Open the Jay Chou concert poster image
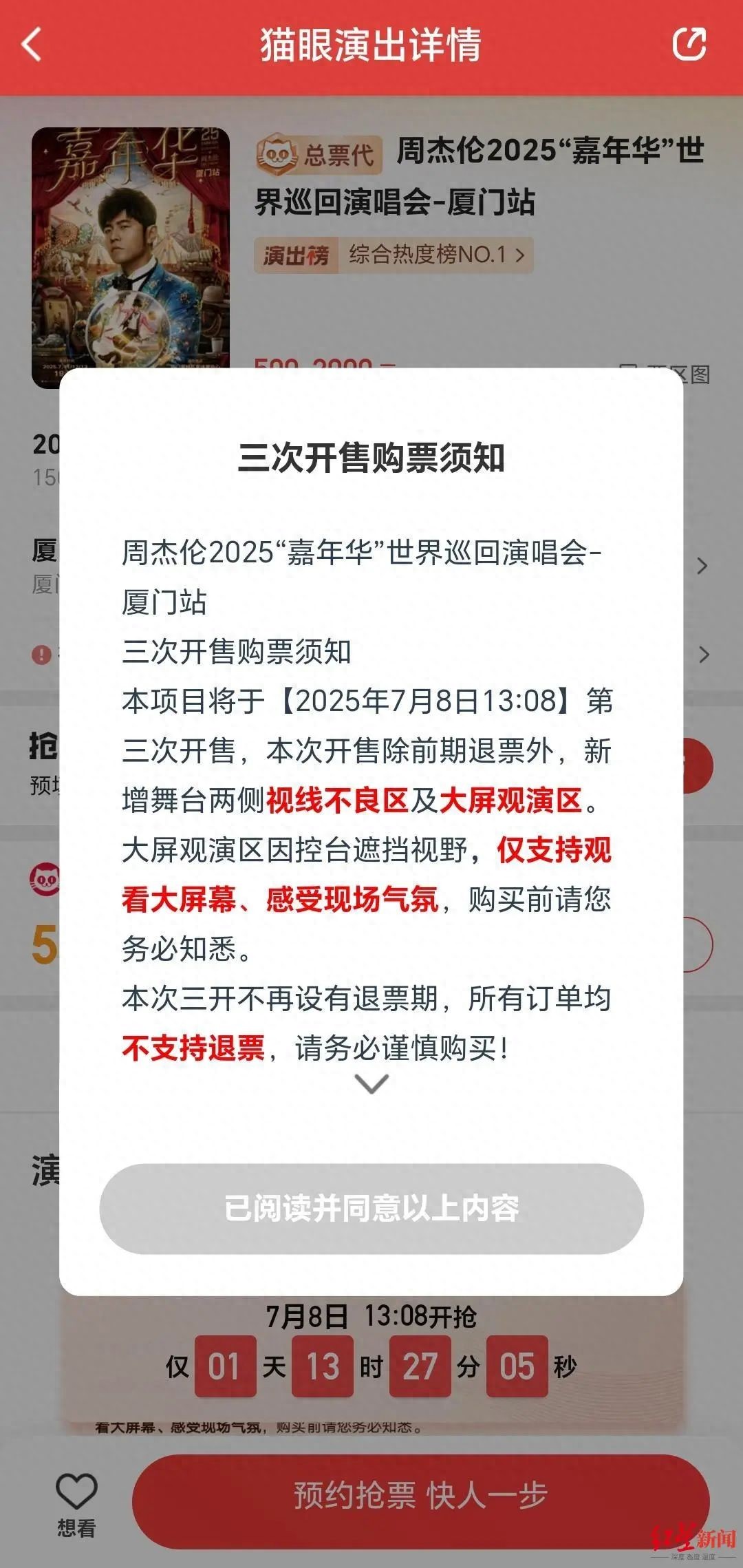The width and height of the screenshot is (743, 1568). pos(131,248)
